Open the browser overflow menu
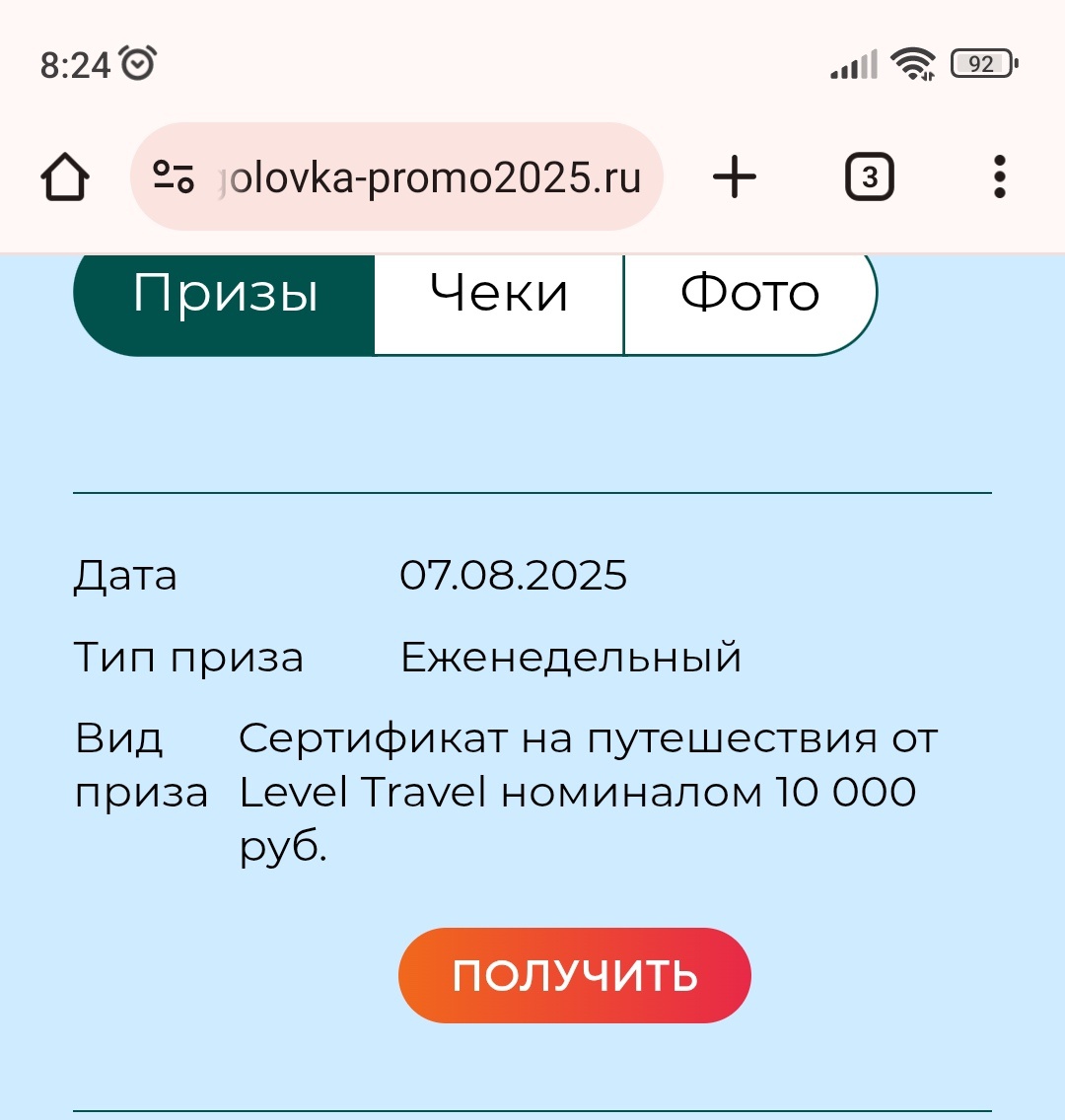This screenshot has width=1065, height=1120. click(x=999, y=177)
